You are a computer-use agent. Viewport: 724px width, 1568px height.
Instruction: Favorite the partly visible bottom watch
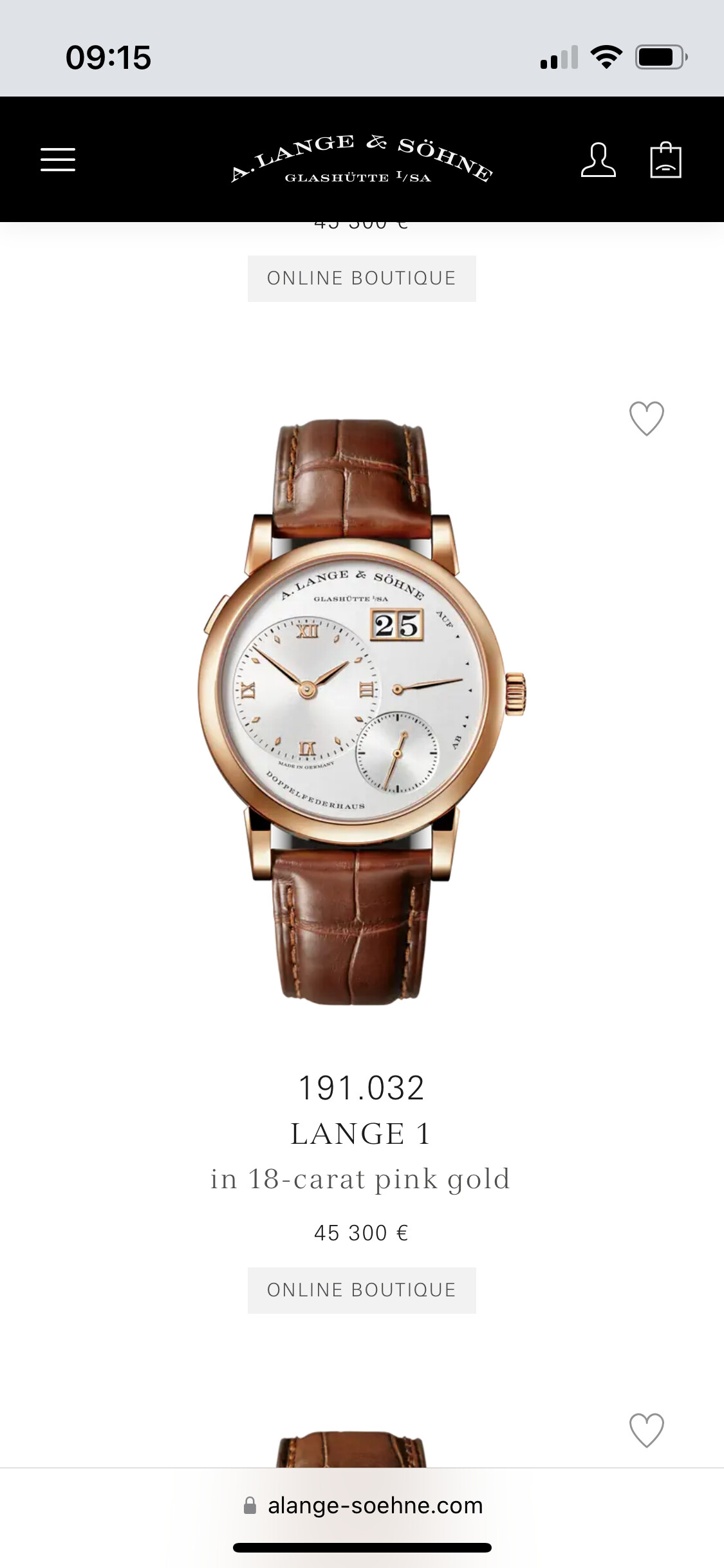click(x=646, y=1430)
